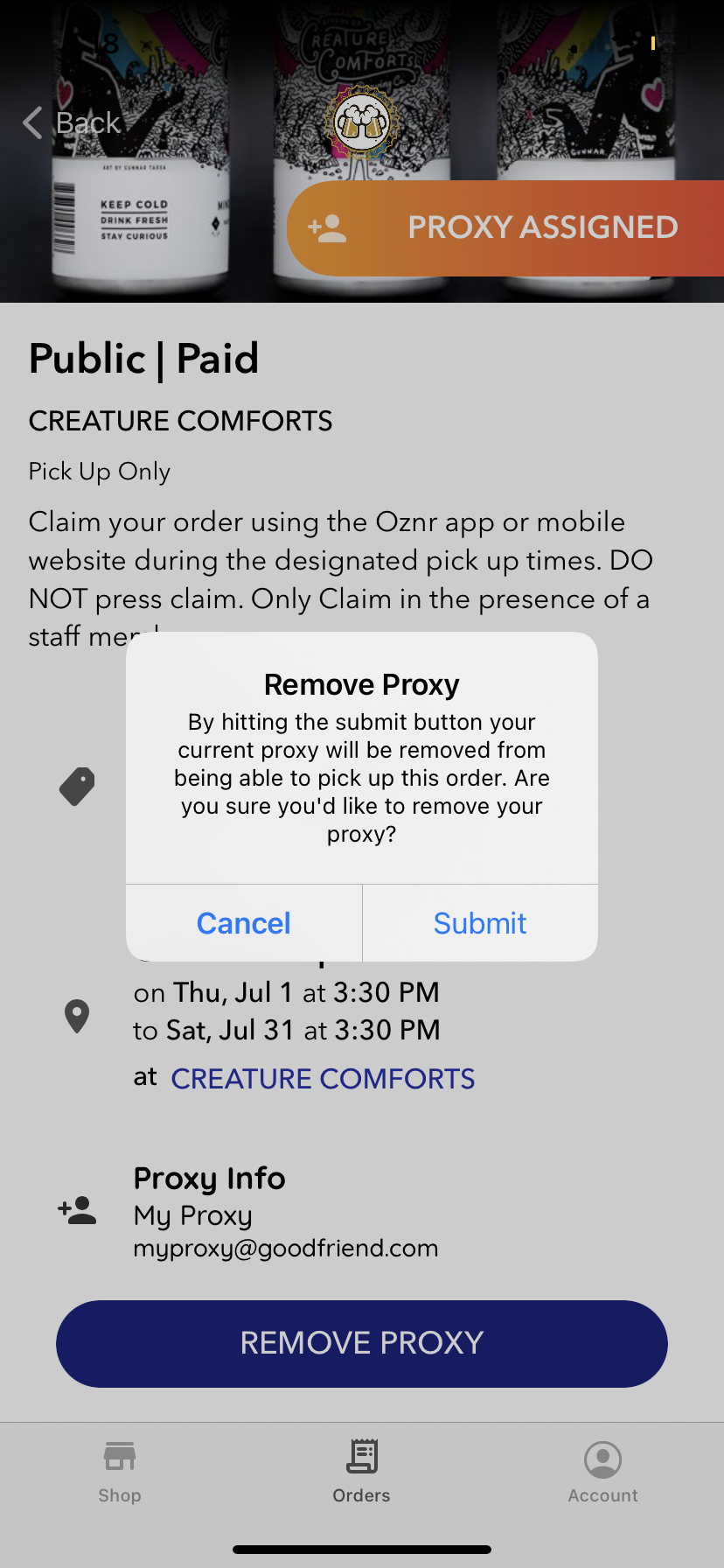Submit to confirm removing the proxy
724x1568 pixels.
[x=480, y=923]
